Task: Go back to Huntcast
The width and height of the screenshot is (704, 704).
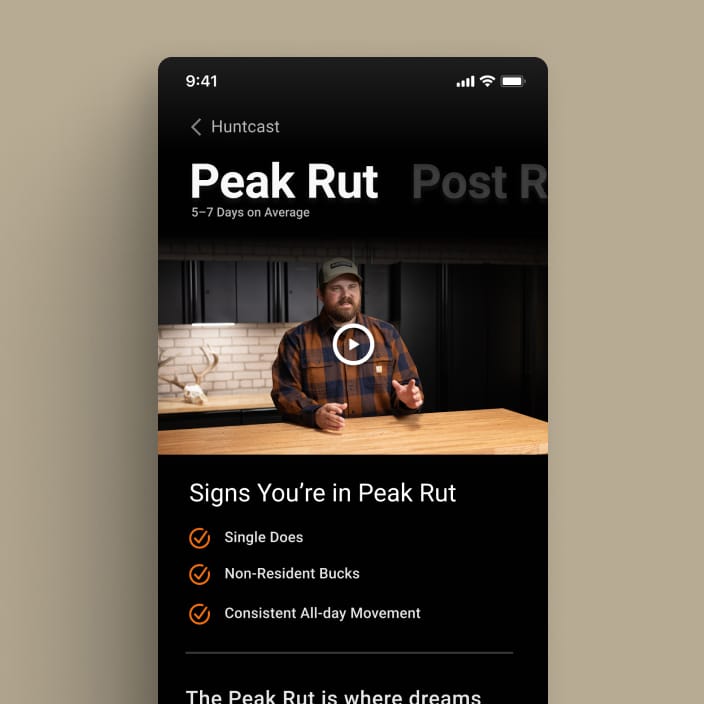Action: coord(234,127)
